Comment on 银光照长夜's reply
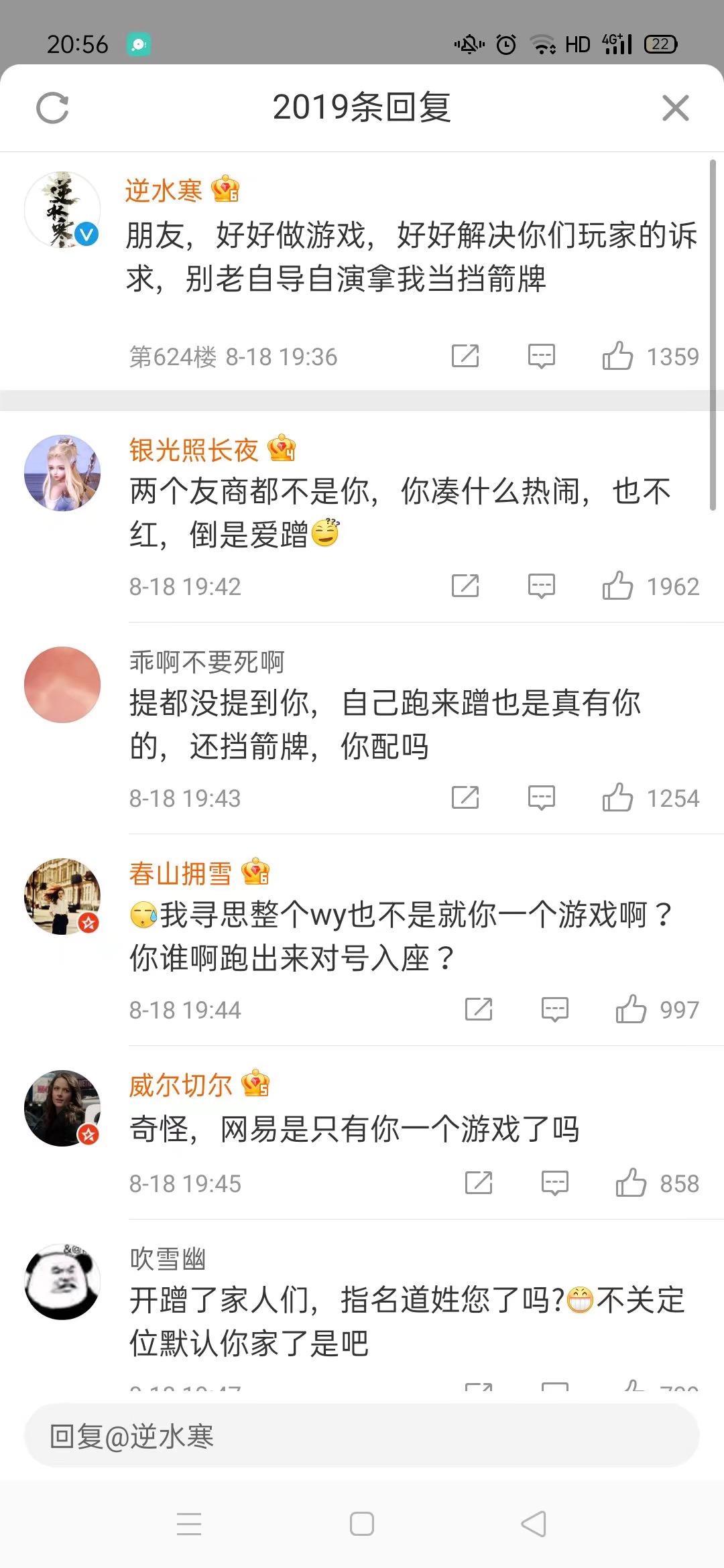Viewport: 724px width, 1568px height. [x=541, y=586]
